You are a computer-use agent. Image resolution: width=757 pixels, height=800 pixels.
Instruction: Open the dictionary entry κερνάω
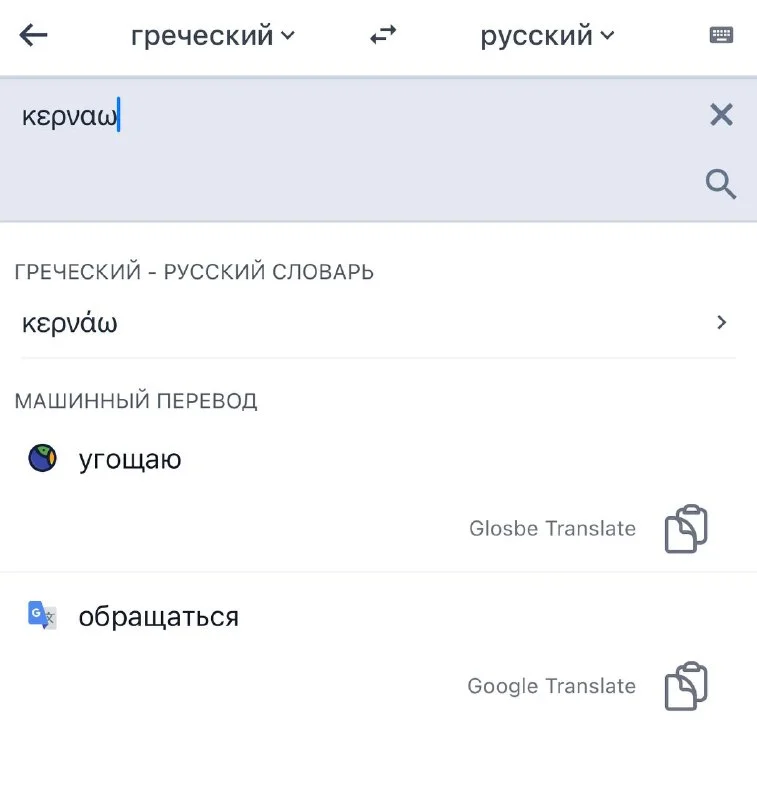pyautogui.click(x=378, y=323)
